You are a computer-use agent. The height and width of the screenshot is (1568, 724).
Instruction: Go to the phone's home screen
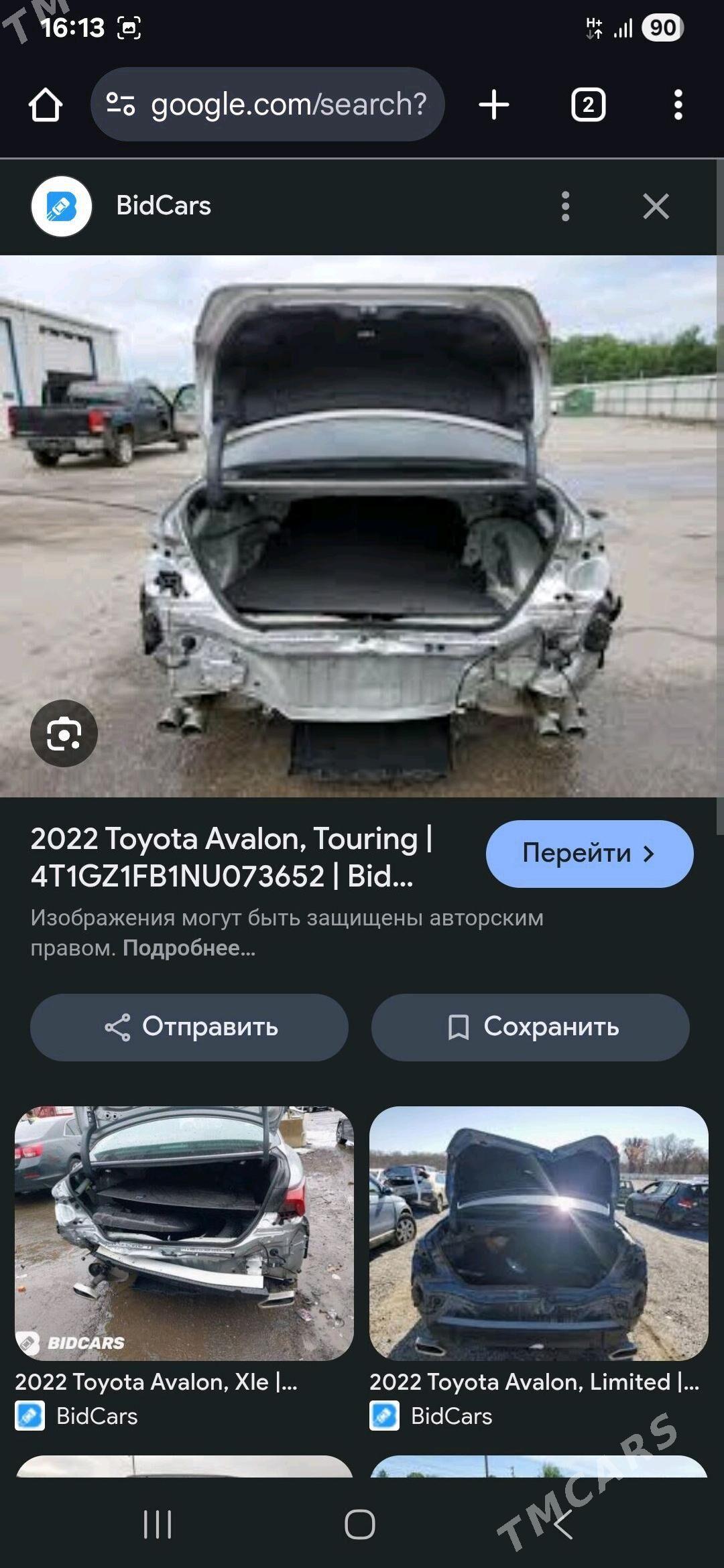360,1524
